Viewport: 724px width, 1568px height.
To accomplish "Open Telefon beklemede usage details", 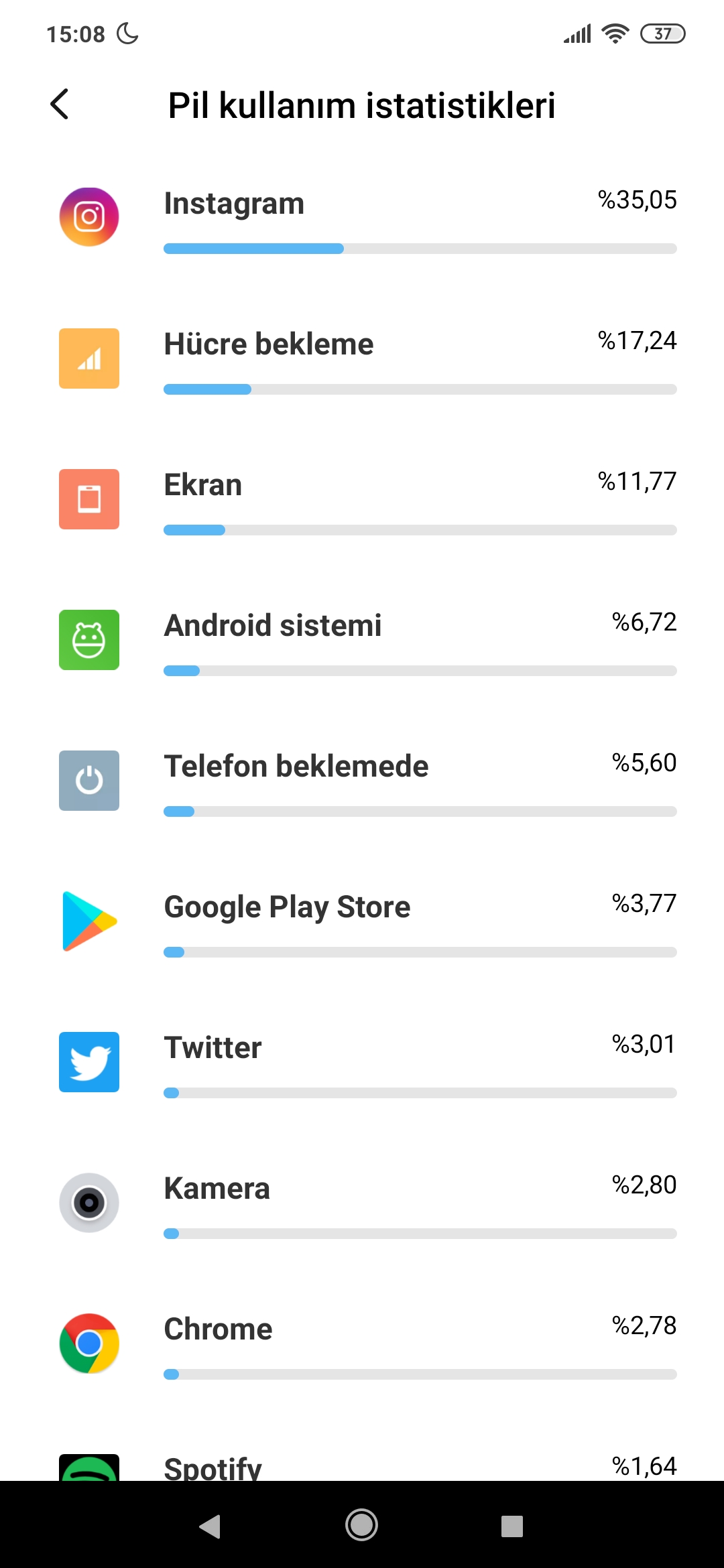I will (x=362, y=781).
